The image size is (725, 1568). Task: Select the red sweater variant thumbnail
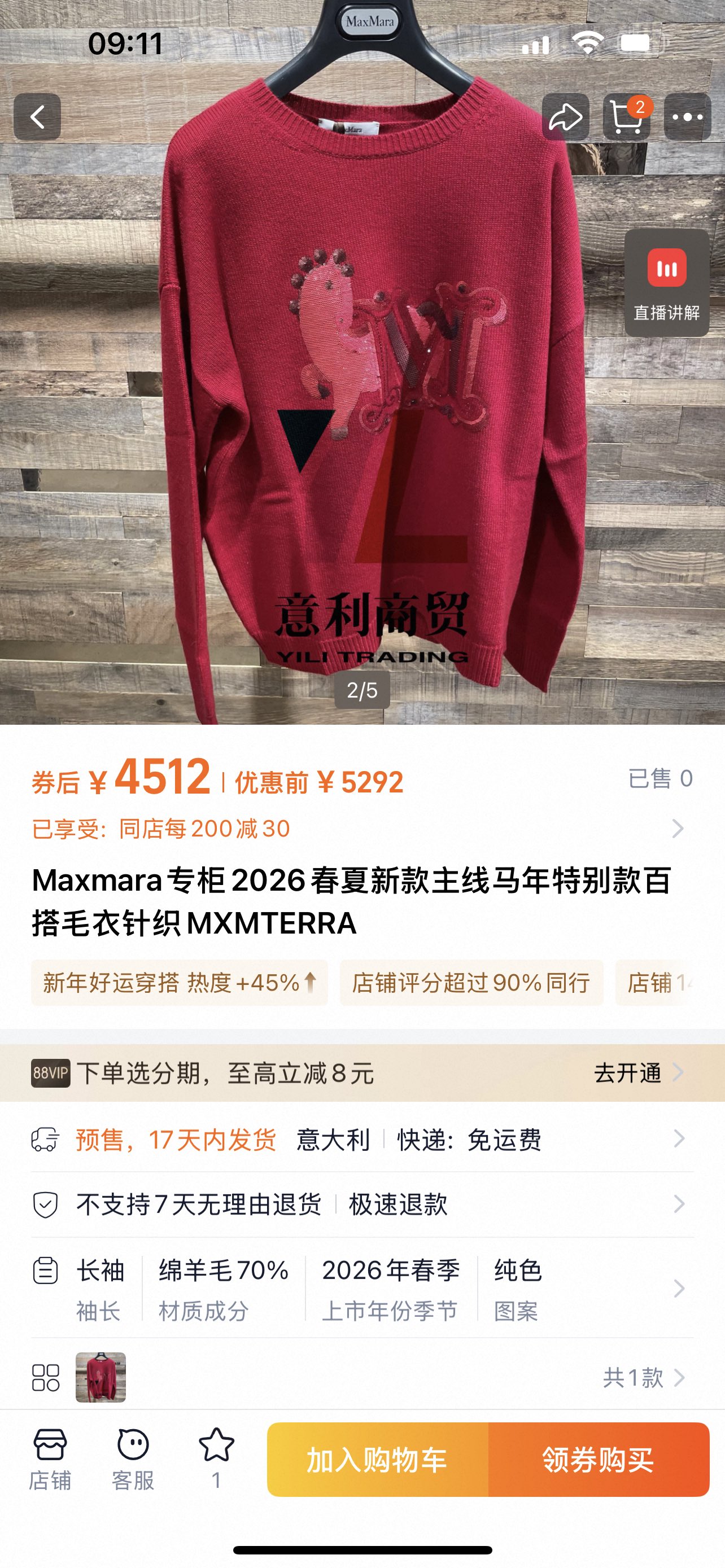(101, 1377)
